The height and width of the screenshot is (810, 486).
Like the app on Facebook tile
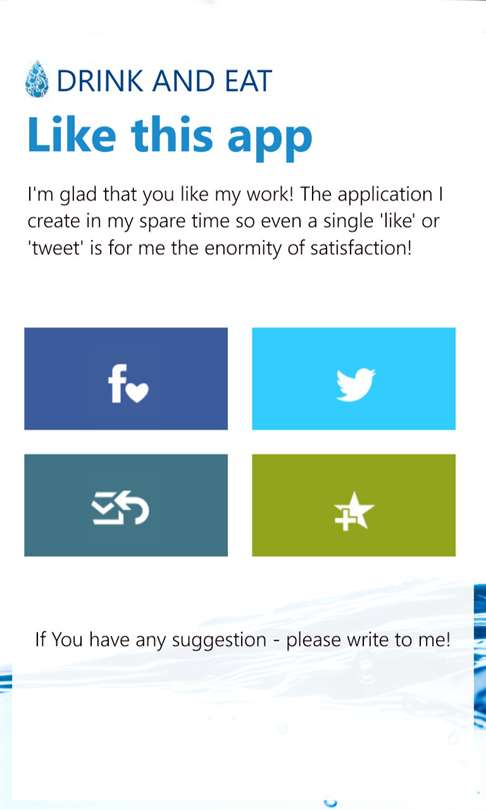tap(126, 378)
